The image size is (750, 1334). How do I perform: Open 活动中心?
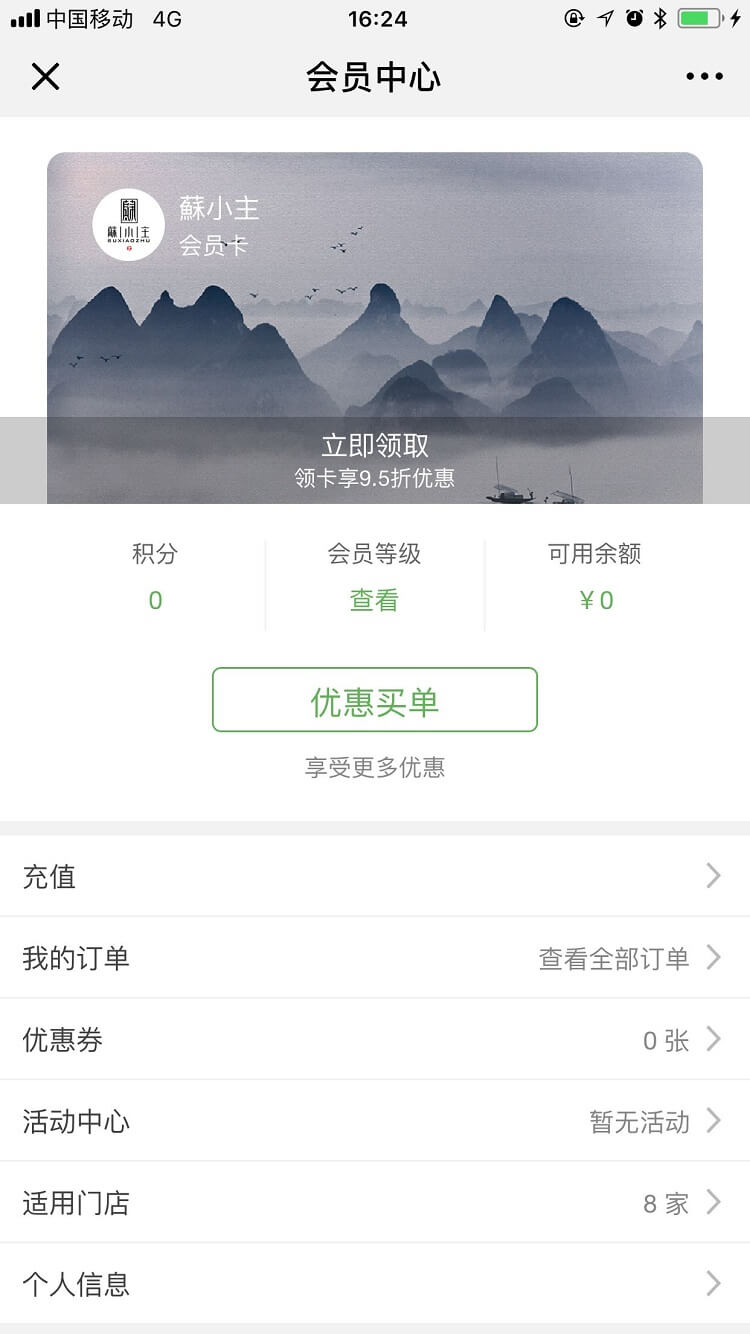pyautogui.click(x=375, y=1121)
